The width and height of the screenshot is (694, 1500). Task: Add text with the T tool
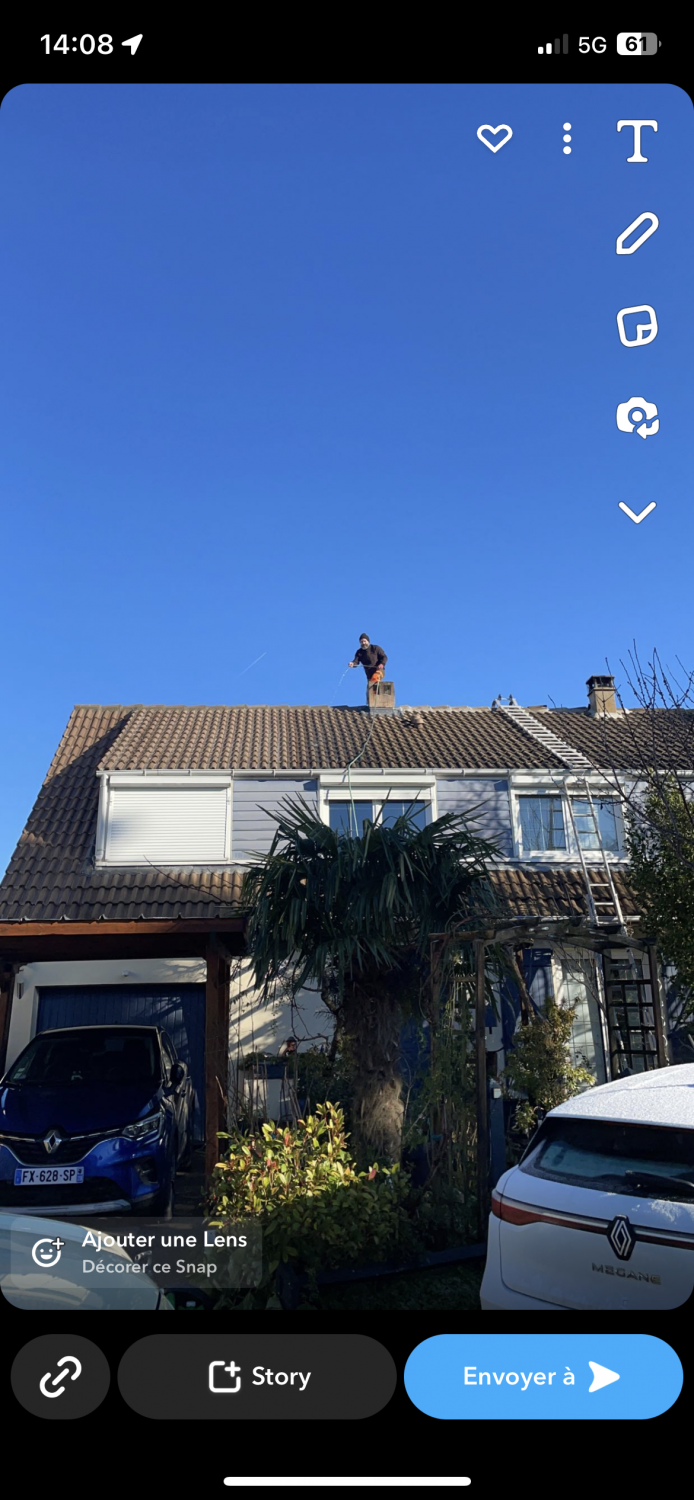tap(637, 141)
